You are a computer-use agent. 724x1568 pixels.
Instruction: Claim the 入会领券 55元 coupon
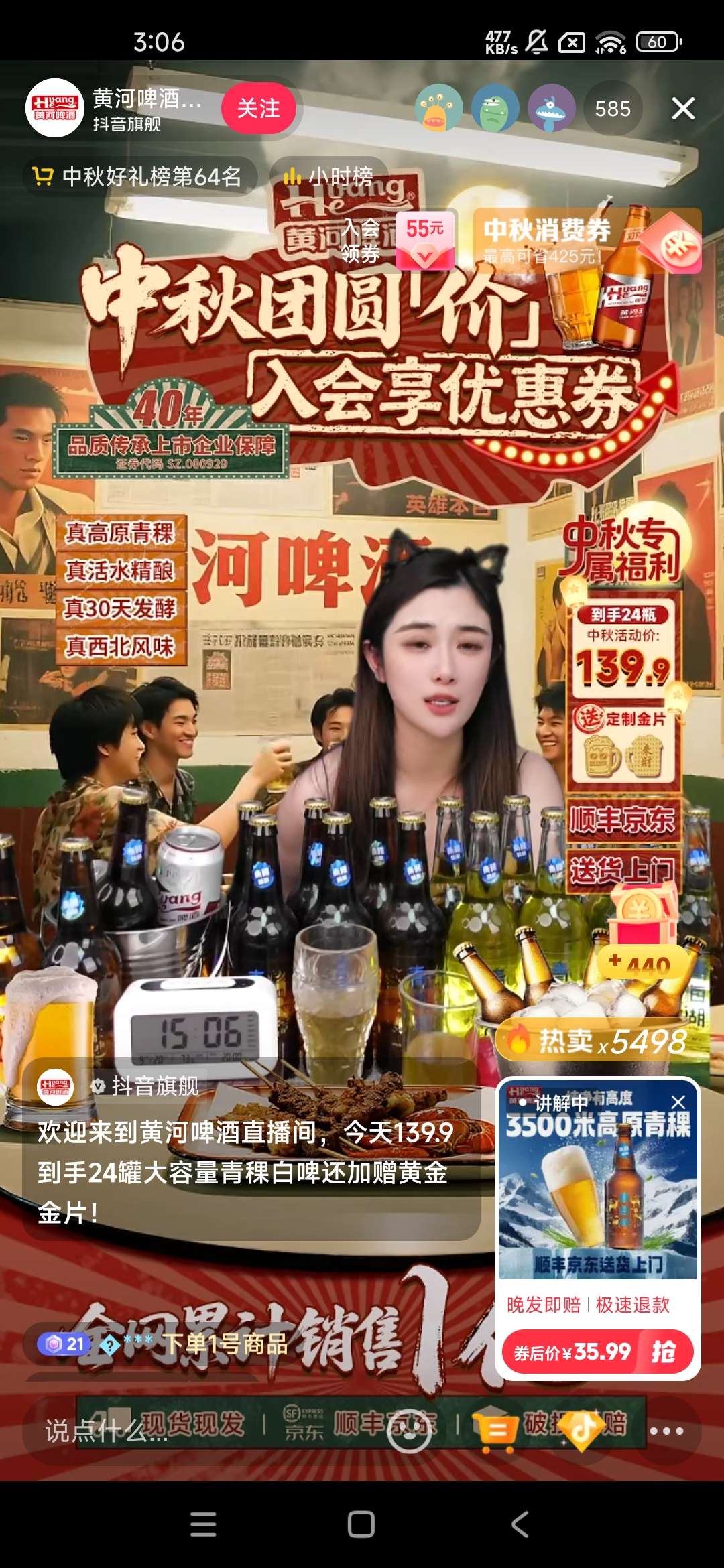398,240
